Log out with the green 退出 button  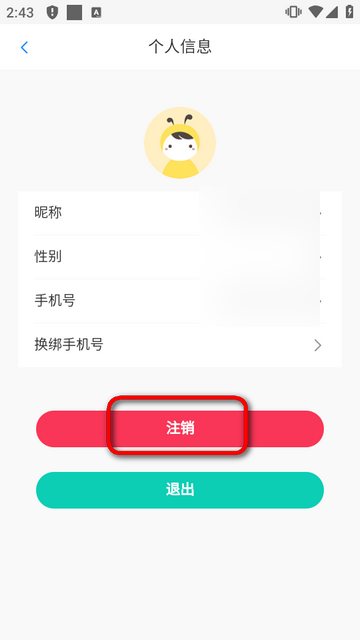pos(180,490)
